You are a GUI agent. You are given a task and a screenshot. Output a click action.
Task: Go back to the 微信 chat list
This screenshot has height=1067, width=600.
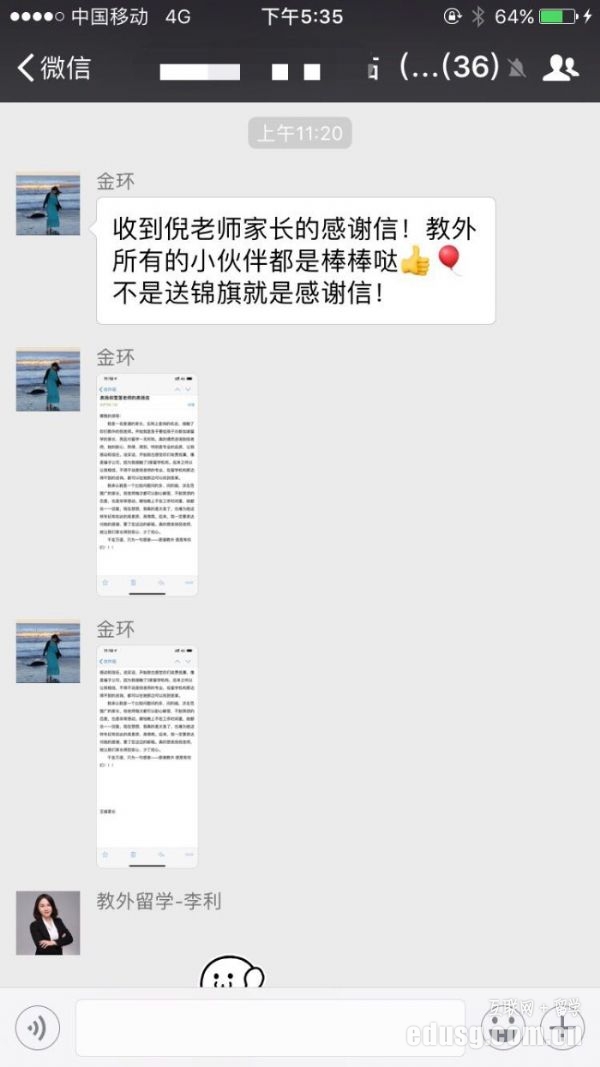click(x=54, y=67)
